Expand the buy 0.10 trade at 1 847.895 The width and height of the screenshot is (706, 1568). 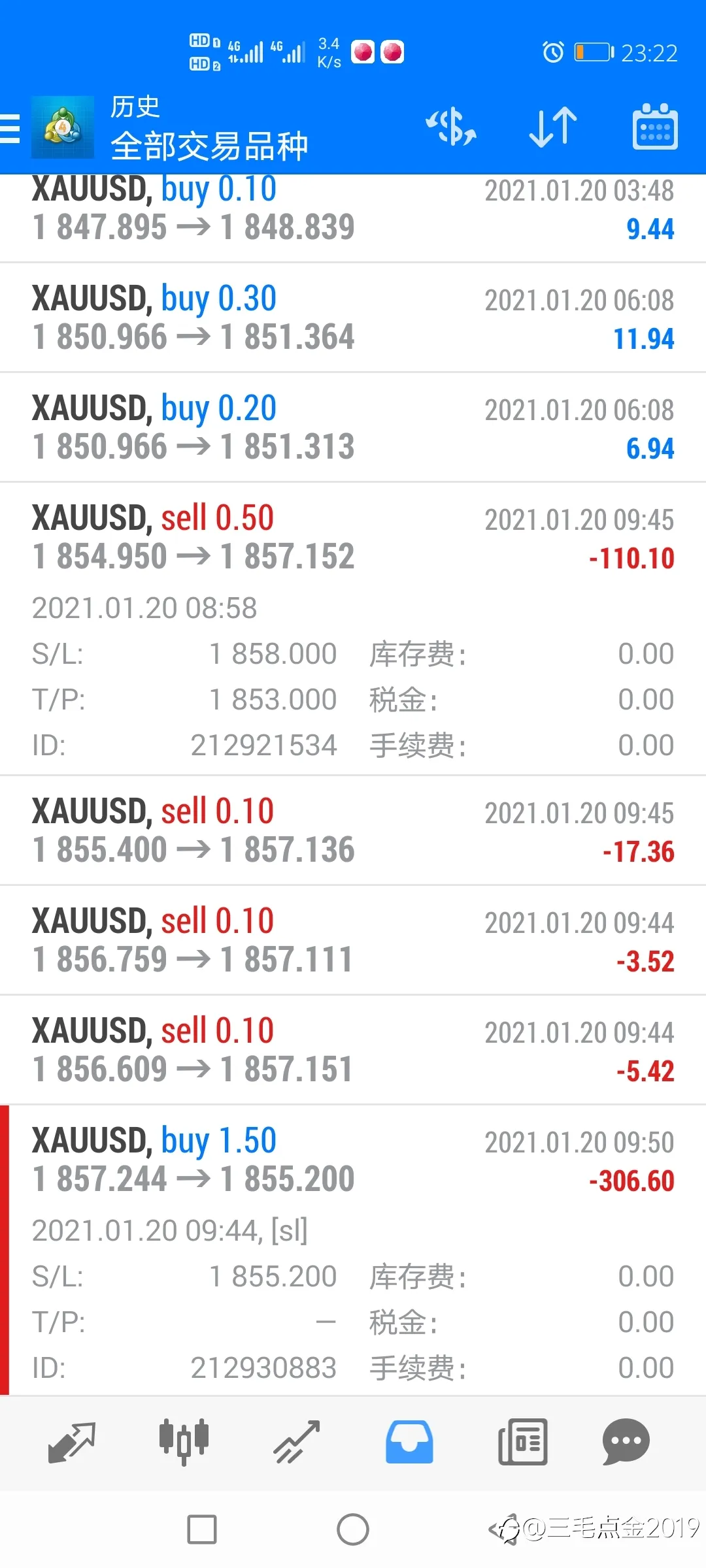353,218
